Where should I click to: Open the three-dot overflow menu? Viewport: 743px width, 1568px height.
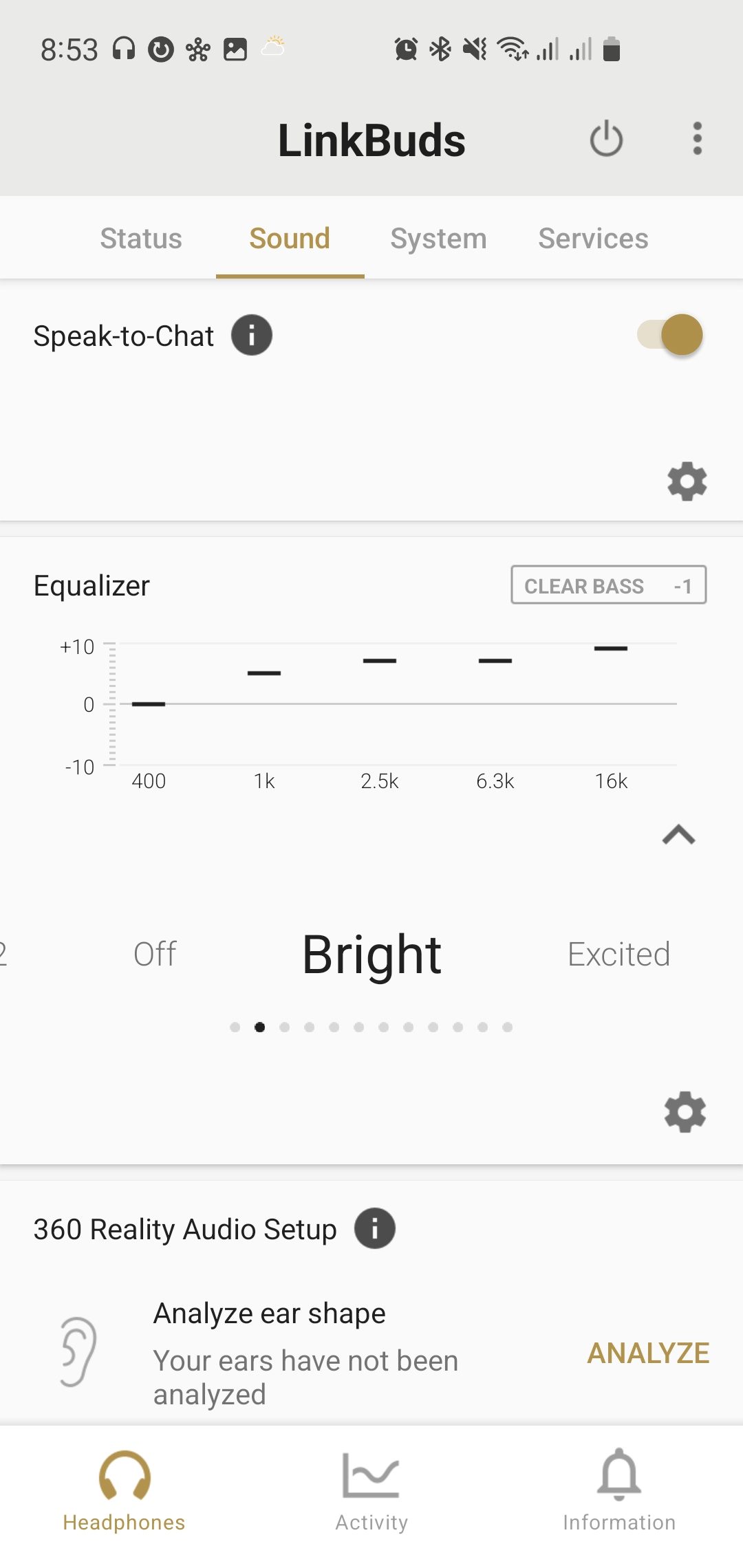click(698, 139)
